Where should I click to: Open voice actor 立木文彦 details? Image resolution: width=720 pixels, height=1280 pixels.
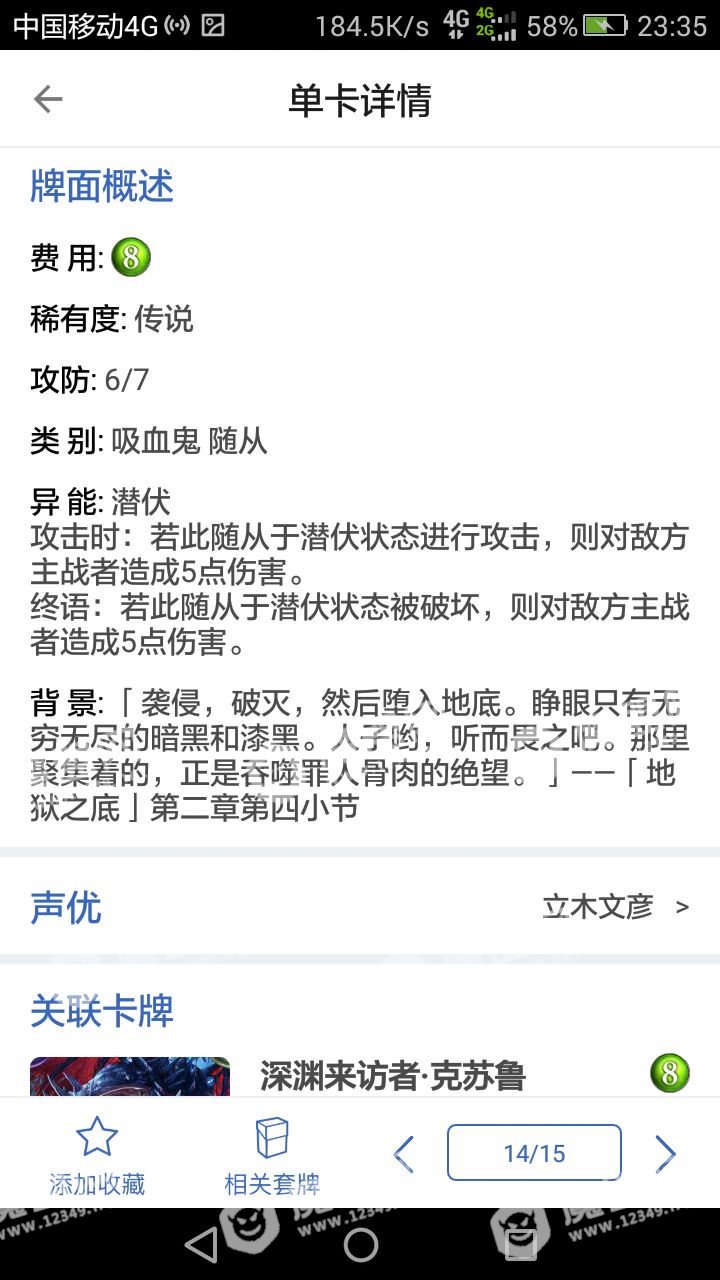click(x=614, y=907)
